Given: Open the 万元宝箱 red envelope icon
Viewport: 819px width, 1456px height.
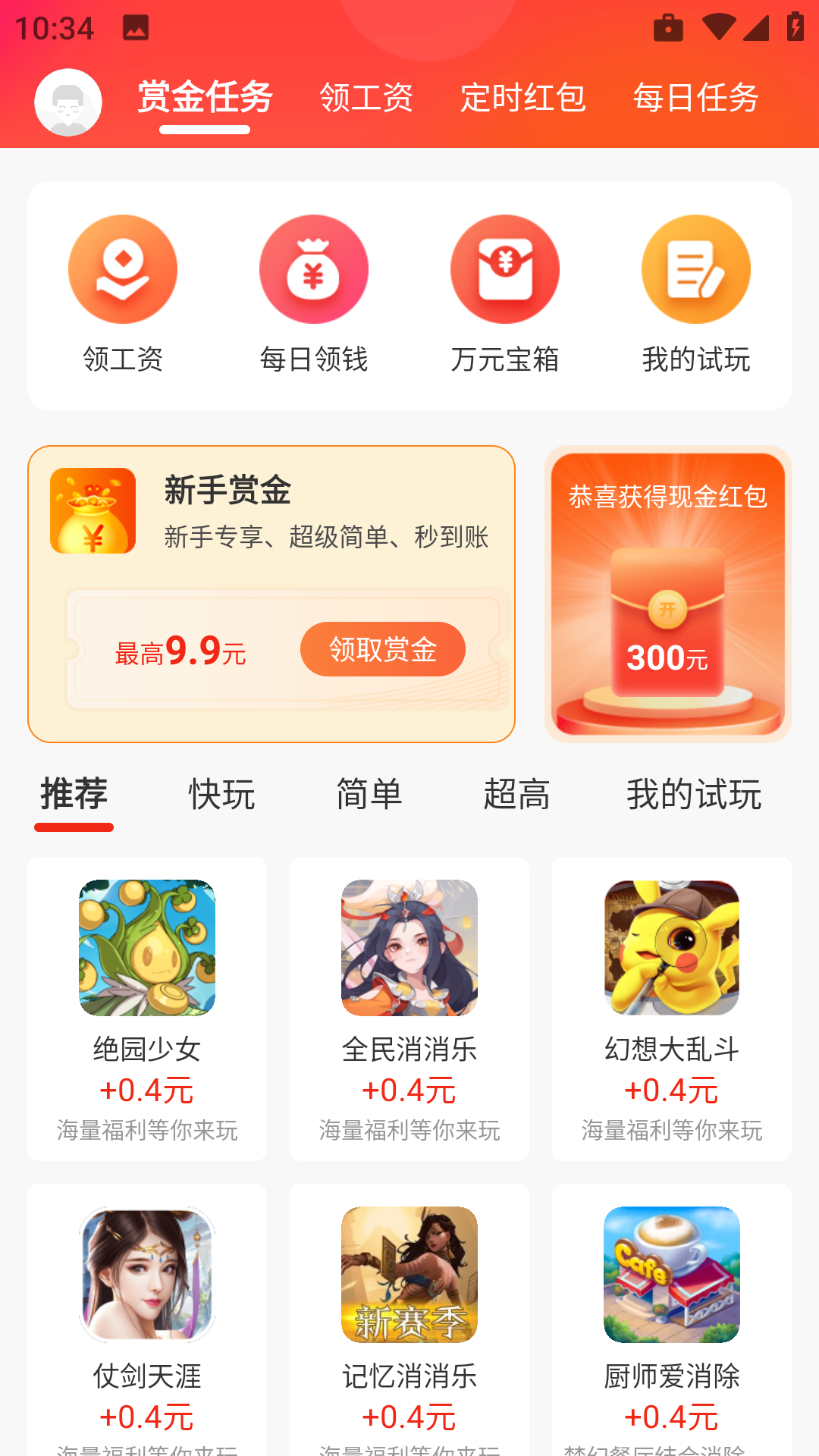Looking at the screenshot, I should [505, 269].
